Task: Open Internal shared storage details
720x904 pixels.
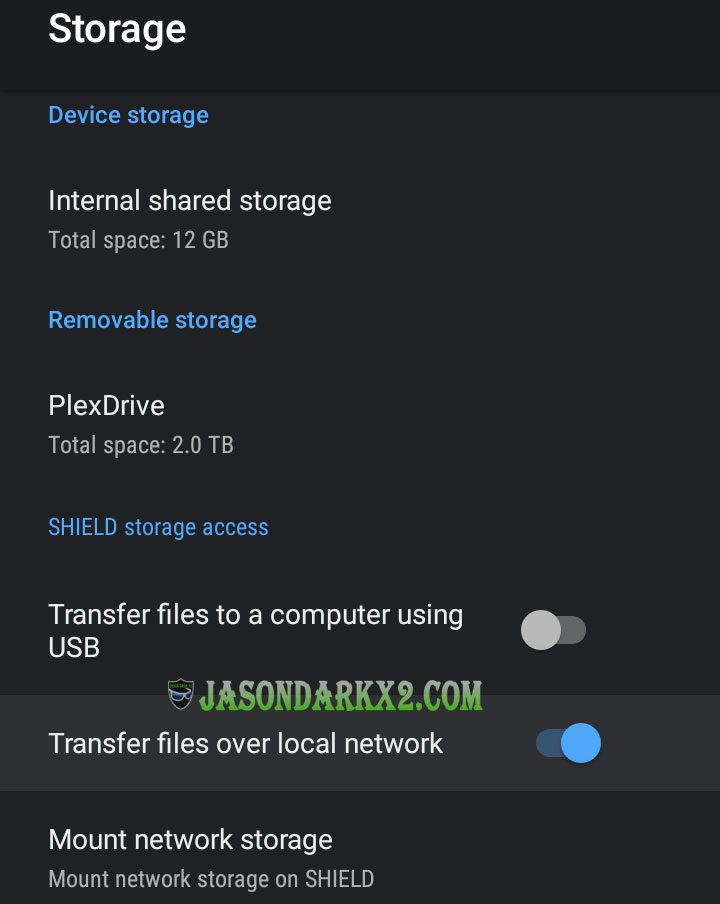Action: [x=190, y=218]
